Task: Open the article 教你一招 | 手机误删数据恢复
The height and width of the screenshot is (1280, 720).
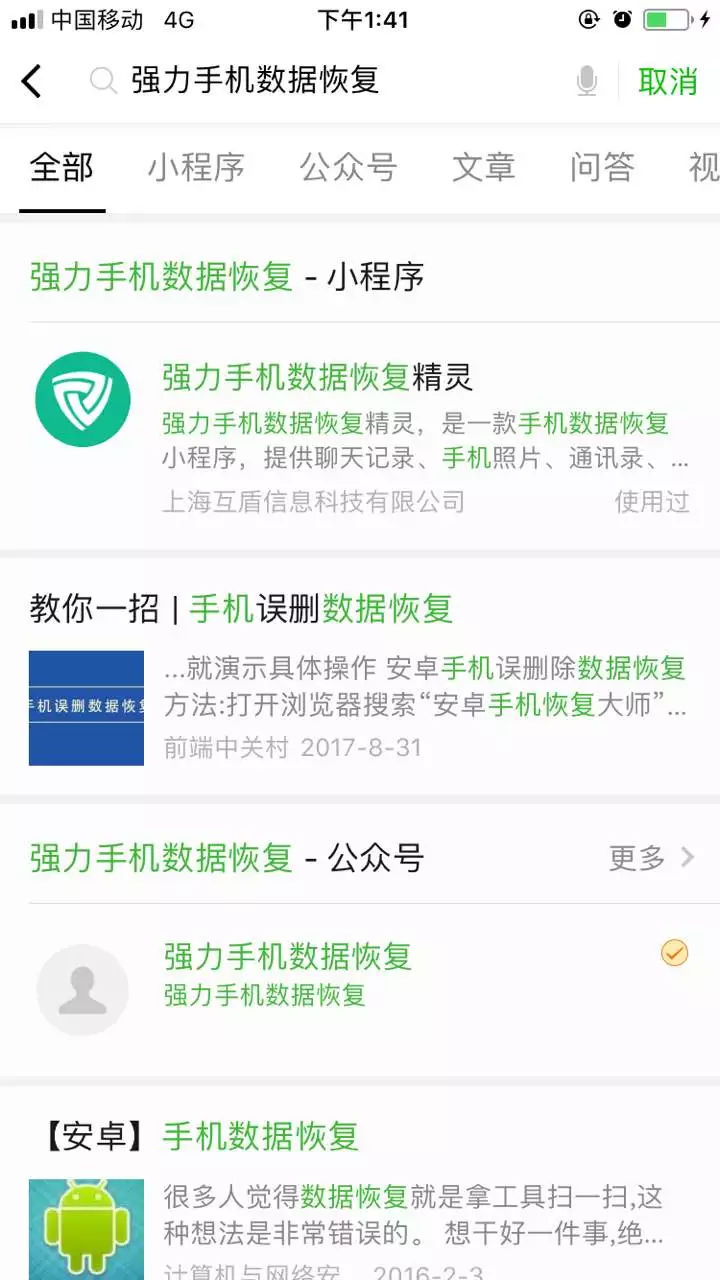Action: (240, 609)
